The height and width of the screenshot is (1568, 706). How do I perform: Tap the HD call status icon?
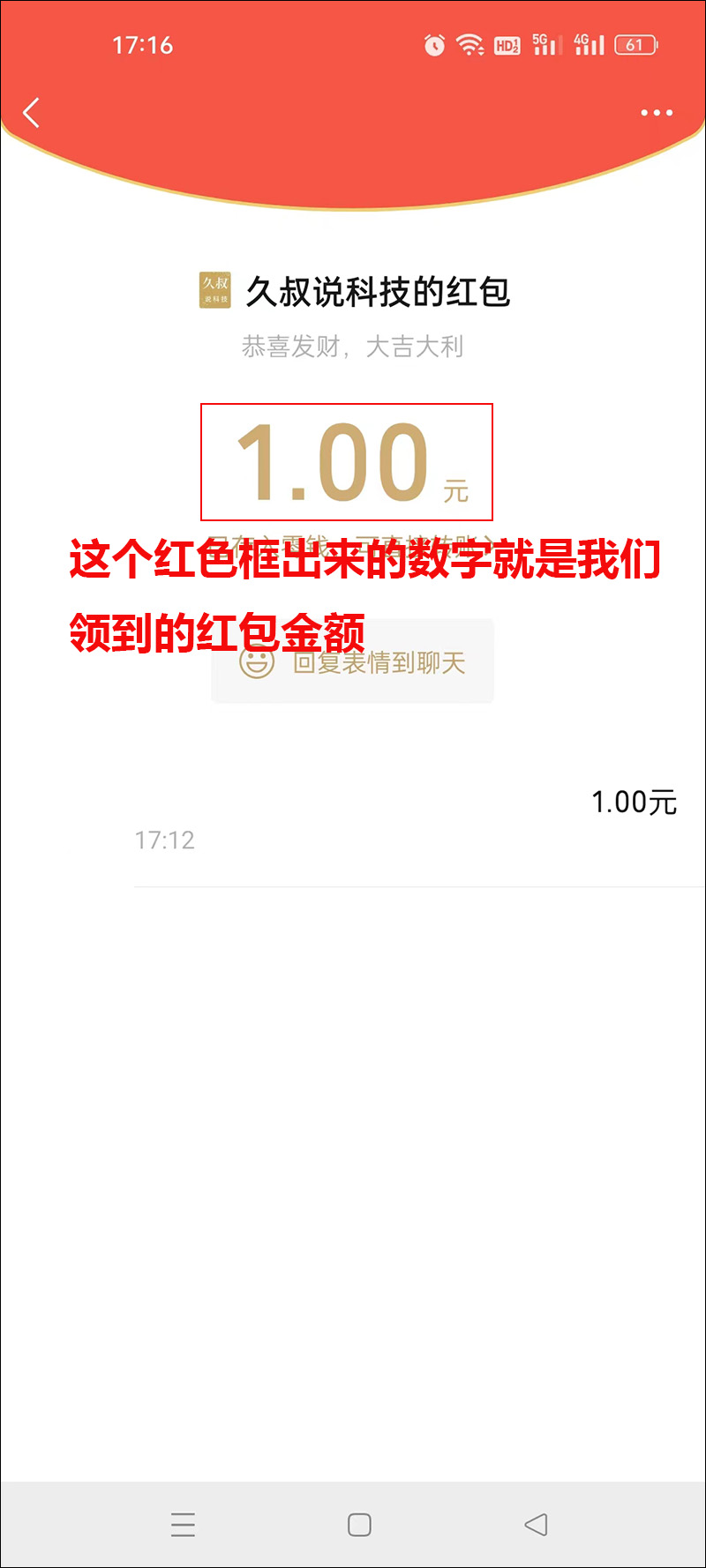(509, 44)
